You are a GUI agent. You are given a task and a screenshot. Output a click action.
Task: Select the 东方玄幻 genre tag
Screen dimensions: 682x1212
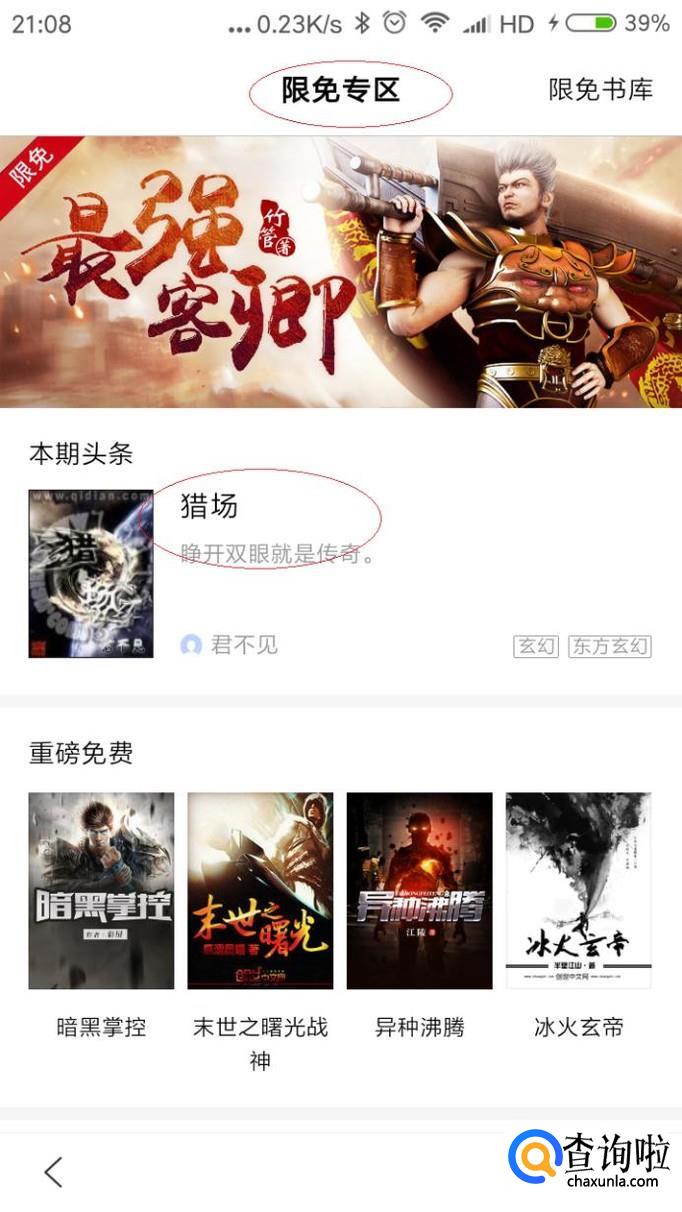(609, 646)
